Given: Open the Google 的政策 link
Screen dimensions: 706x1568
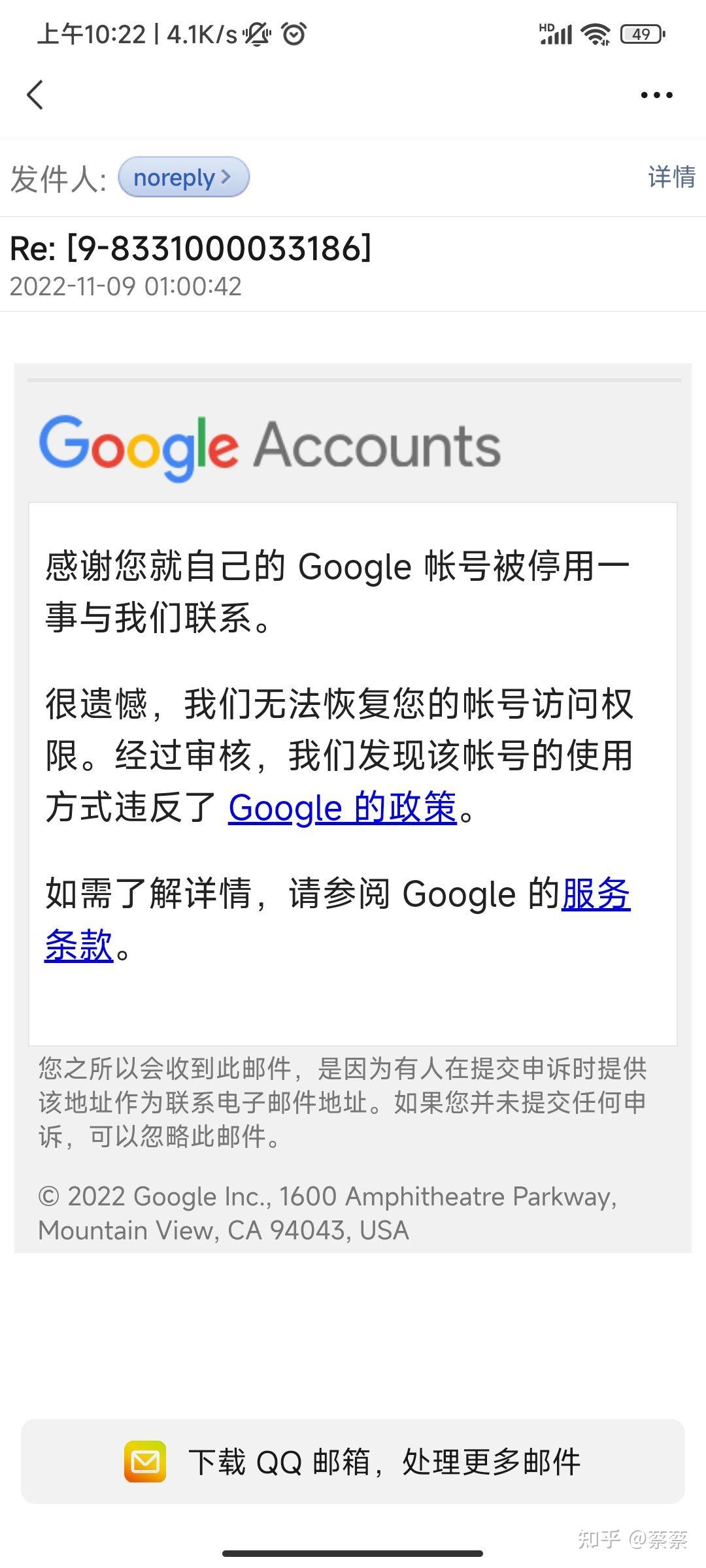Looking at the screenshot, I should (x=342, y=808).
